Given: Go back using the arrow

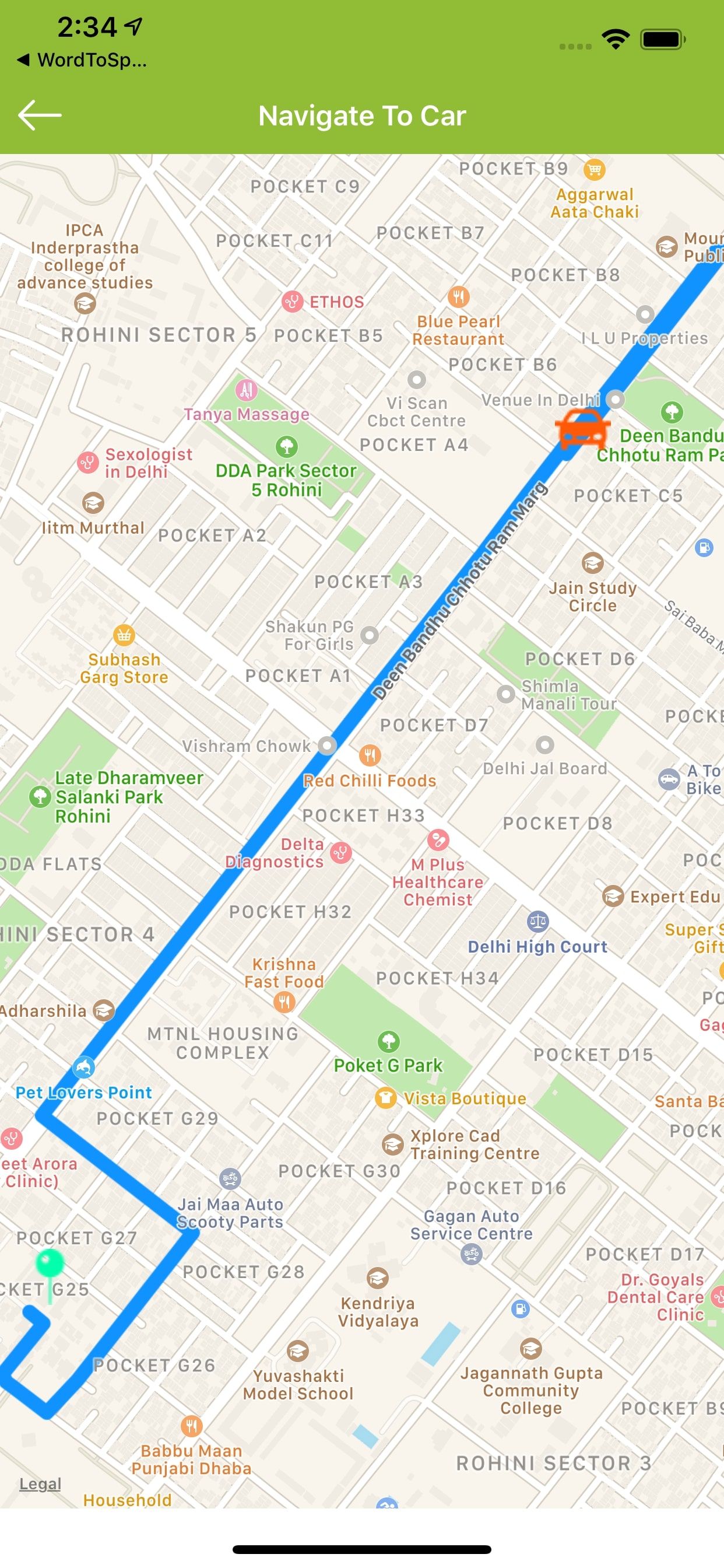Looking at the screenshot, I should click(x=40, y=115).
